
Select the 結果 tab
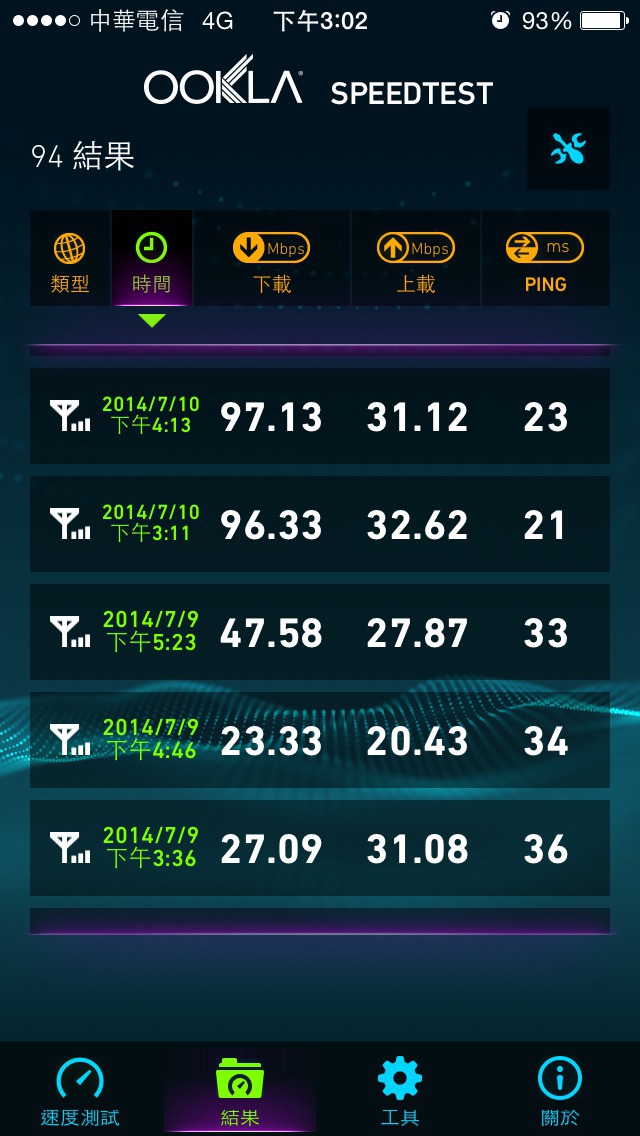(240, 1090)
